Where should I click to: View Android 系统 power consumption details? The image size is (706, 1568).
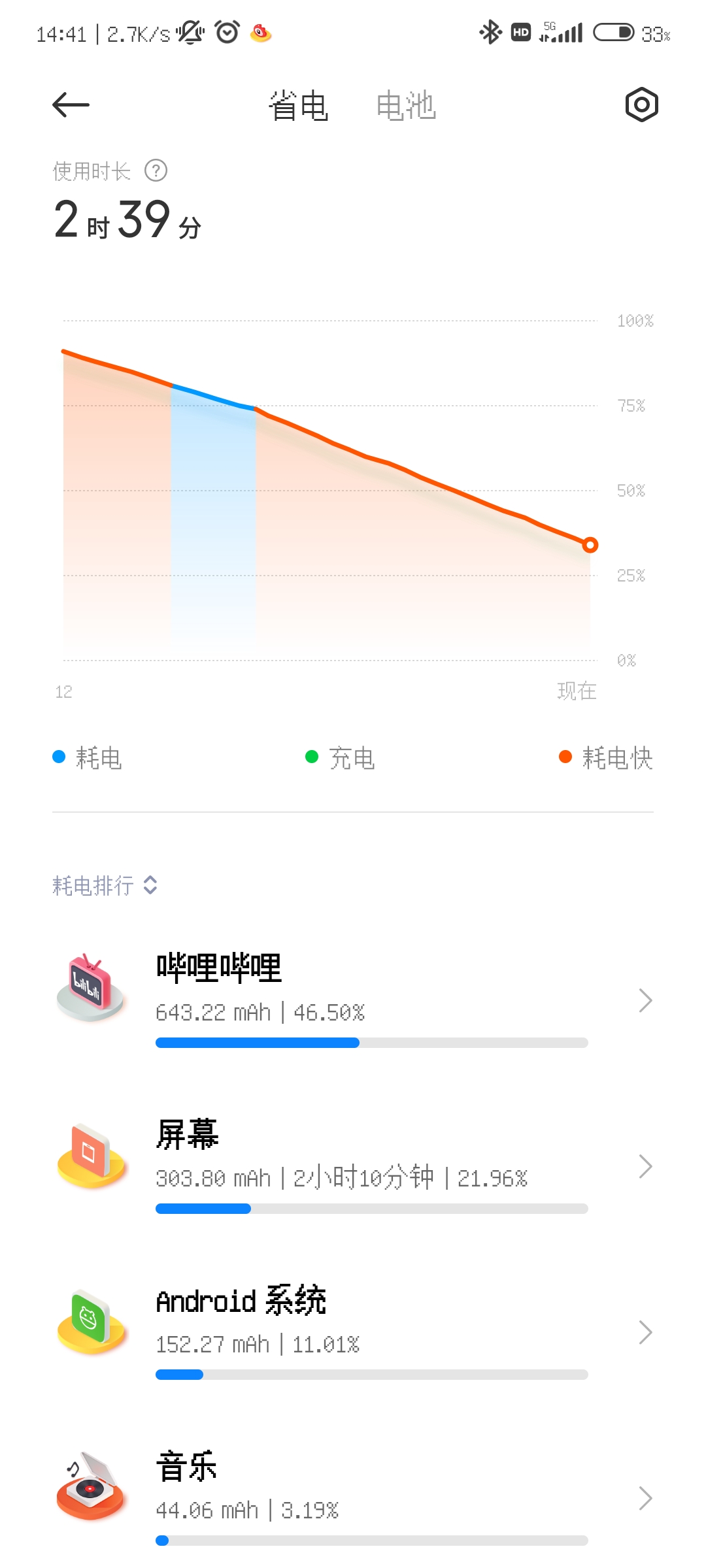pyautogui.click(x=353, y=1331)
